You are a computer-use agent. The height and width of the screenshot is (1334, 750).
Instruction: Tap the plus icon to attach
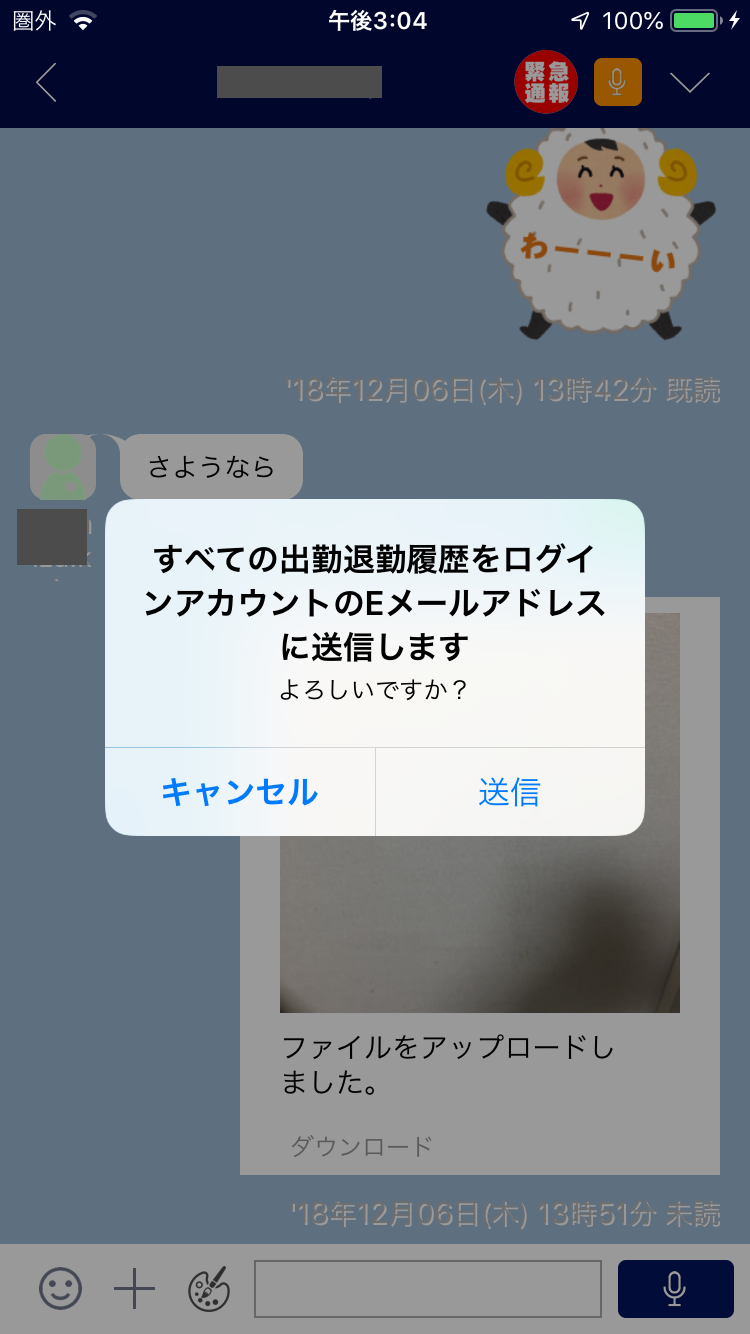pos(134,1289)
